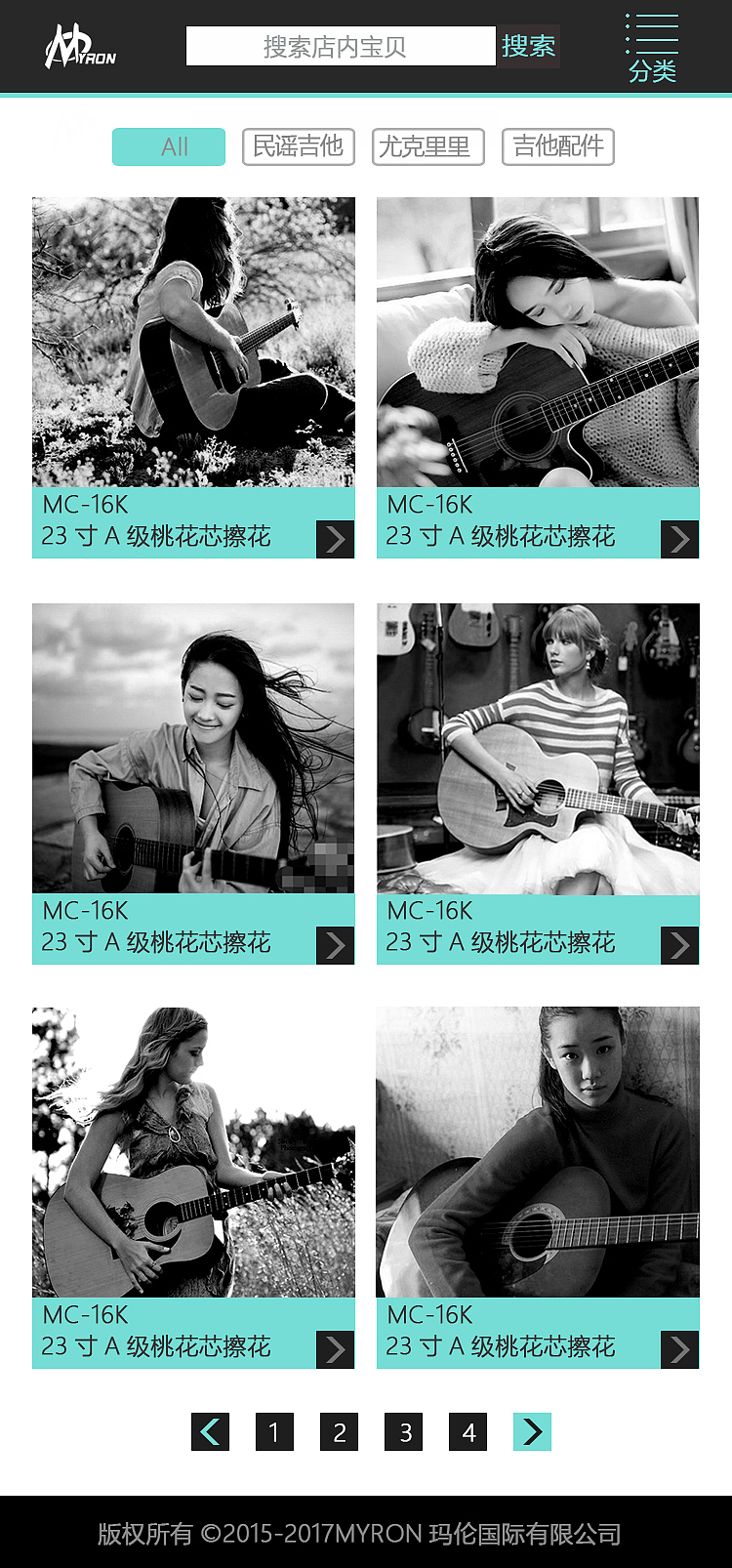Click the arrow on second MC-16K product card
The image size is (732, 1568).
(679, 539)
